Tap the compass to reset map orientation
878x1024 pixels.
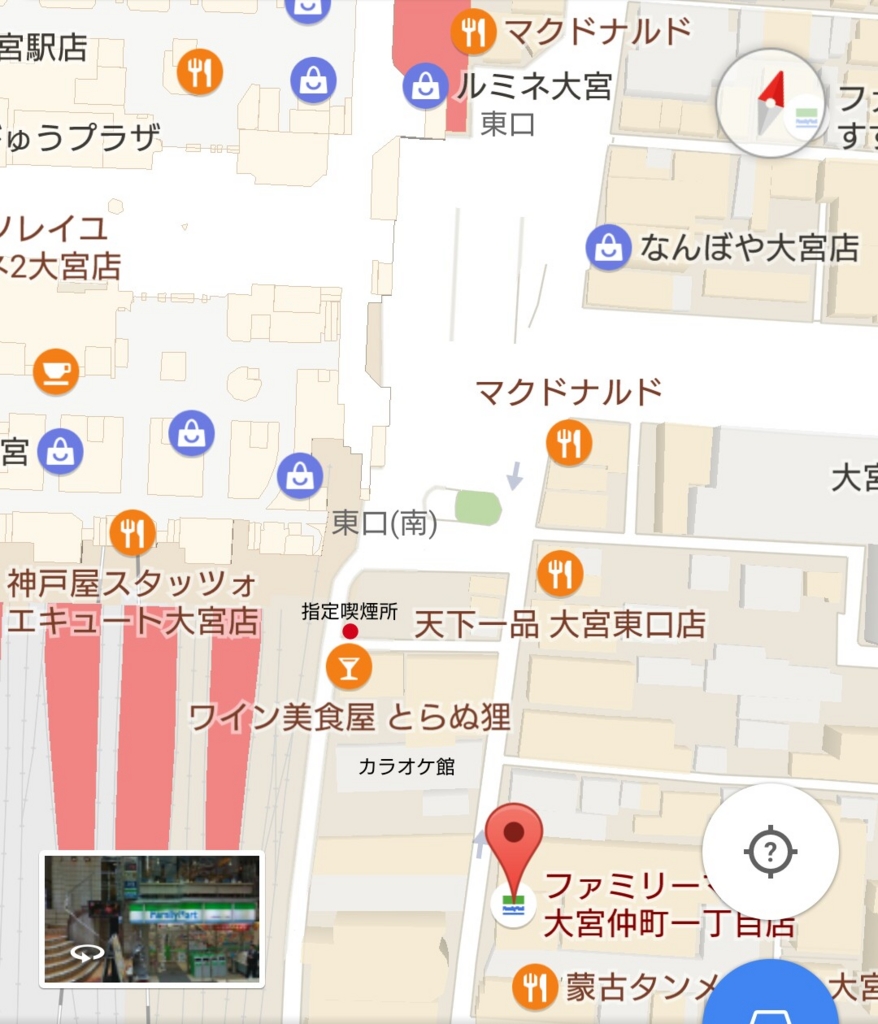[769, 103]
